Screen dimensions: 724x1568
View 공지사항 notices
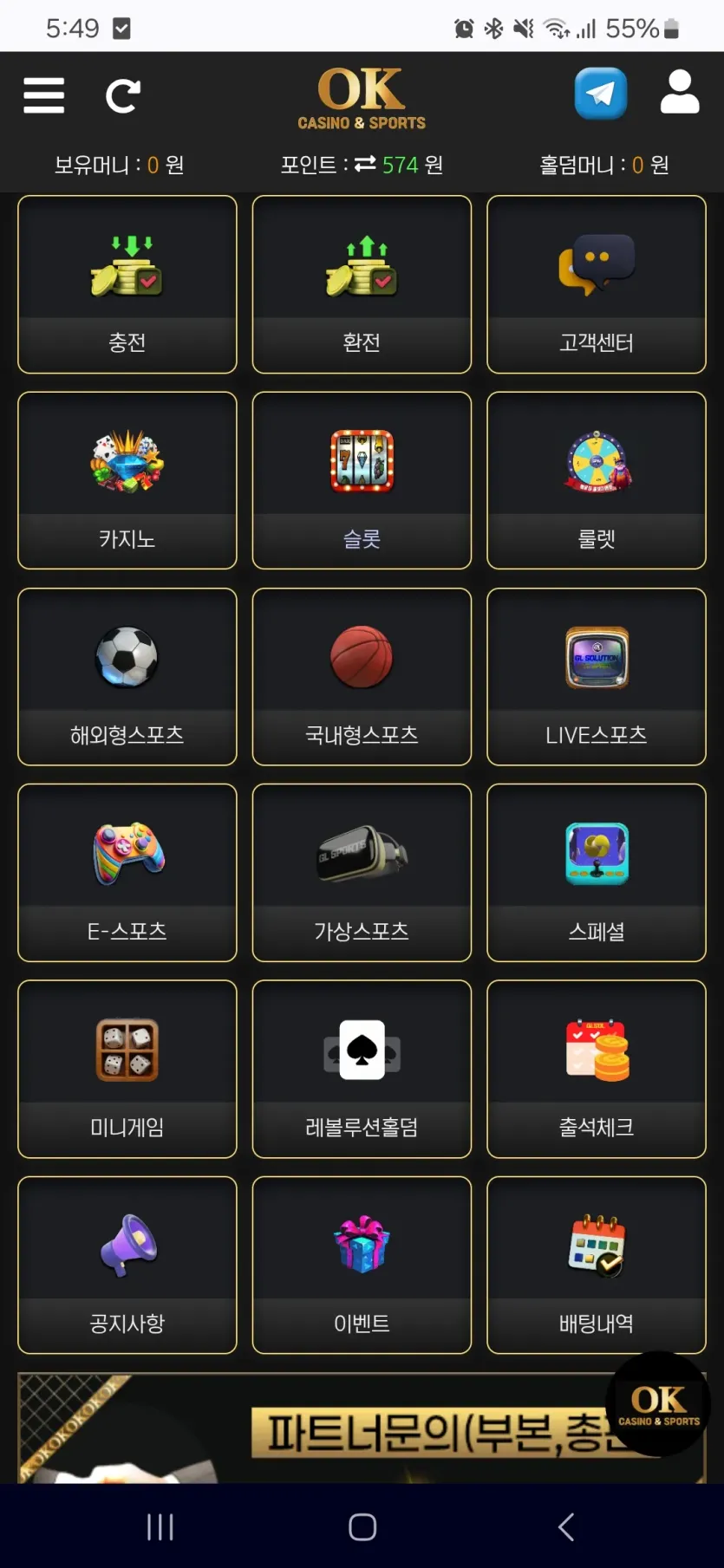point(127,1265)
